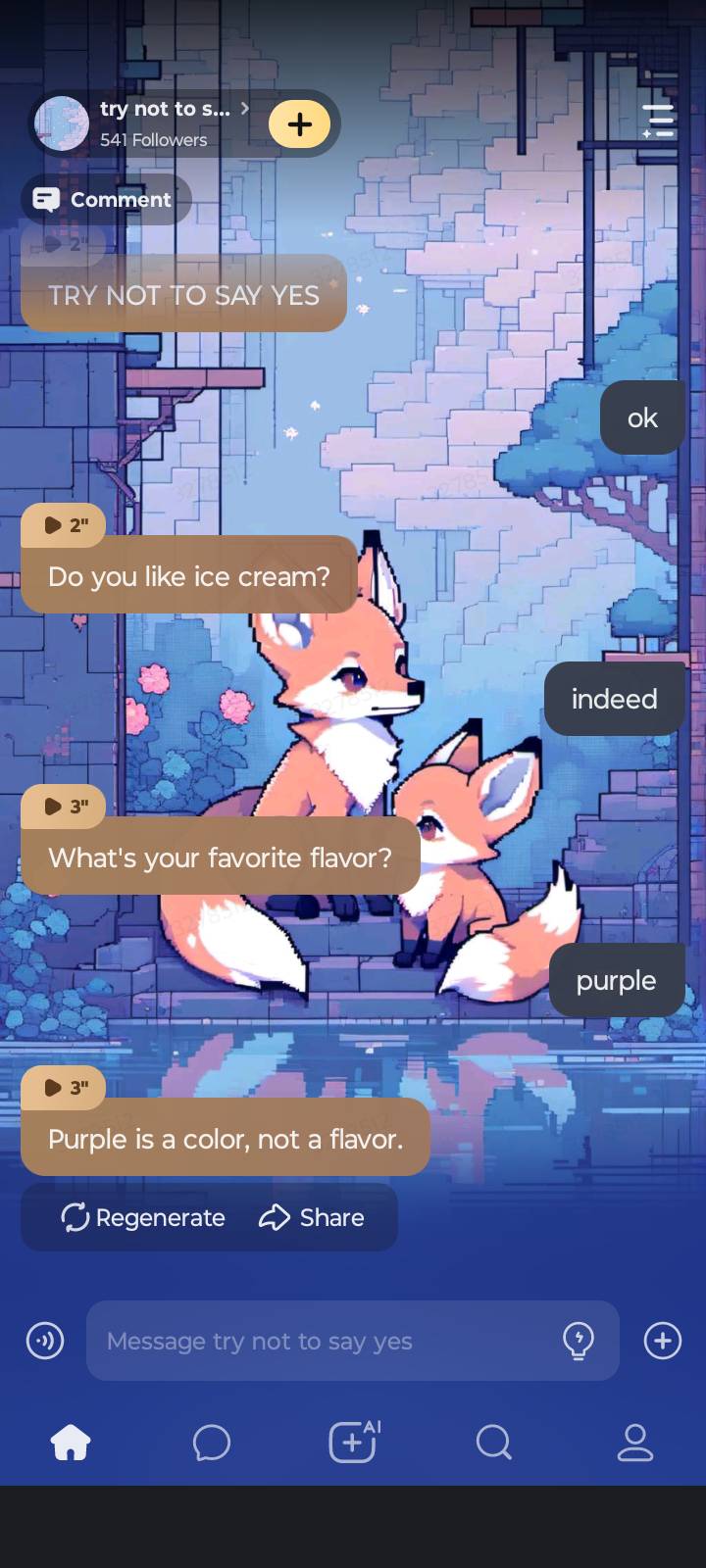
Task: Follow the character with the yellow plus button
Action: pyautogui.click(x=300, y=124)
